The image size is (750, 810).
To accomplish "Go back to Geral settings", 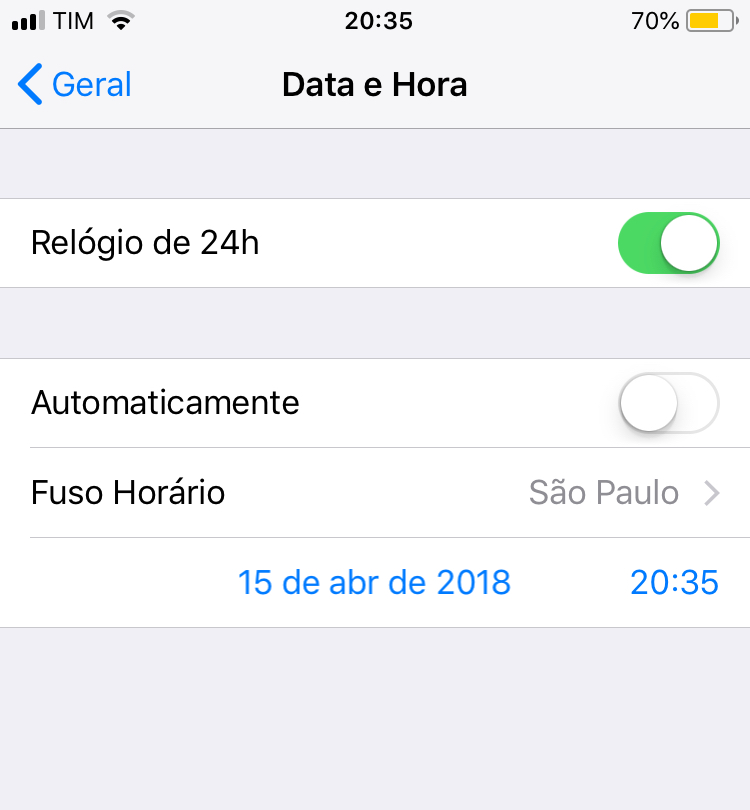I will [76, 85].
